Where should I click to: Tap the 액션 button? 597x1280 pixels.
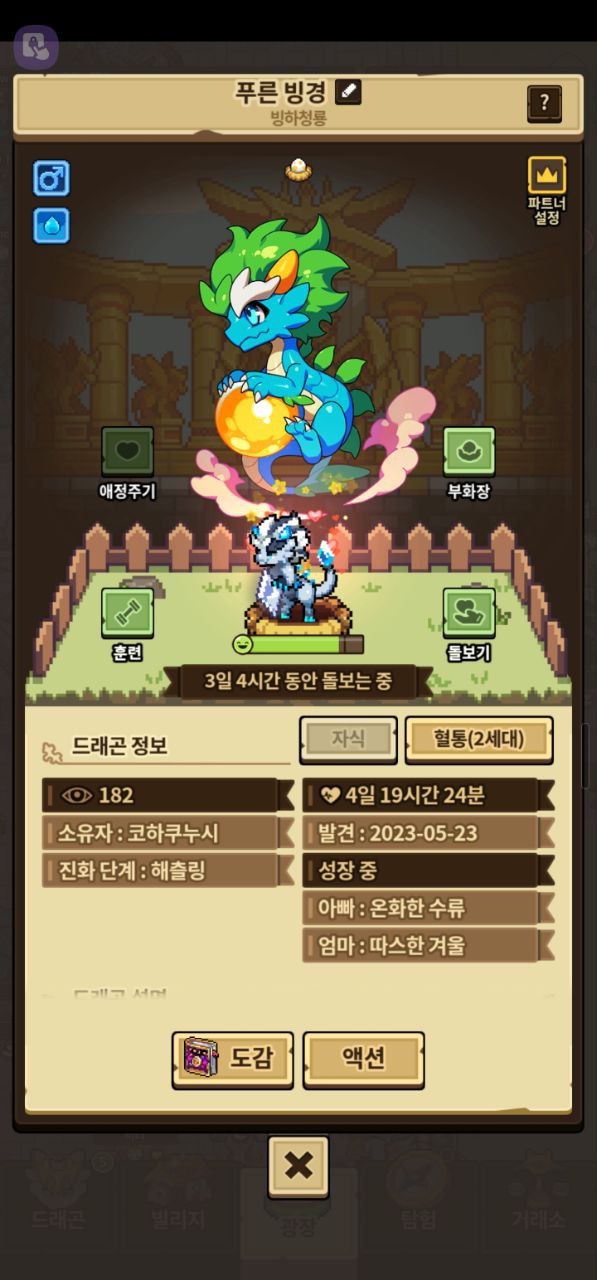(x=363, y=1058)
